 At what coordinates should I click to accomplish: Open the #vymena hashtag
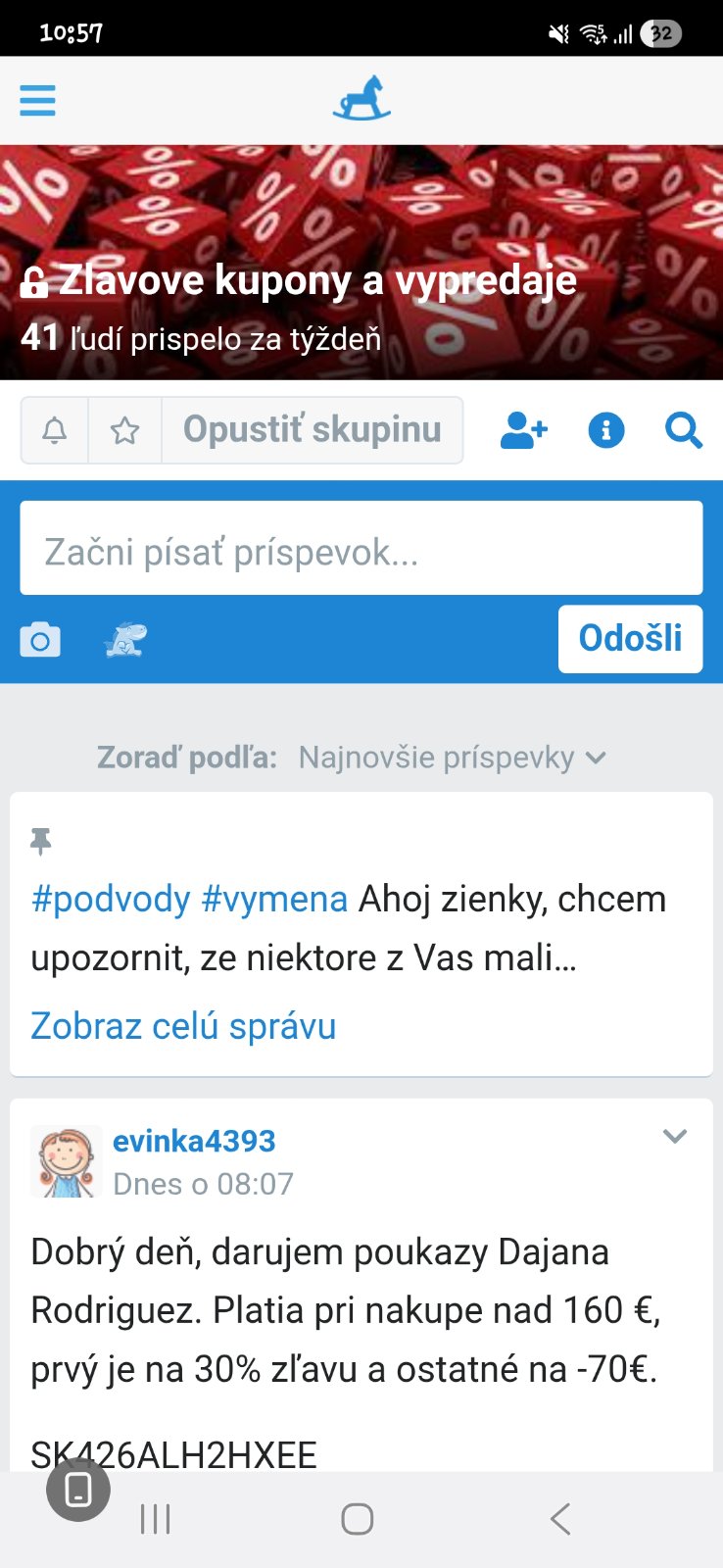click(274, 899)
